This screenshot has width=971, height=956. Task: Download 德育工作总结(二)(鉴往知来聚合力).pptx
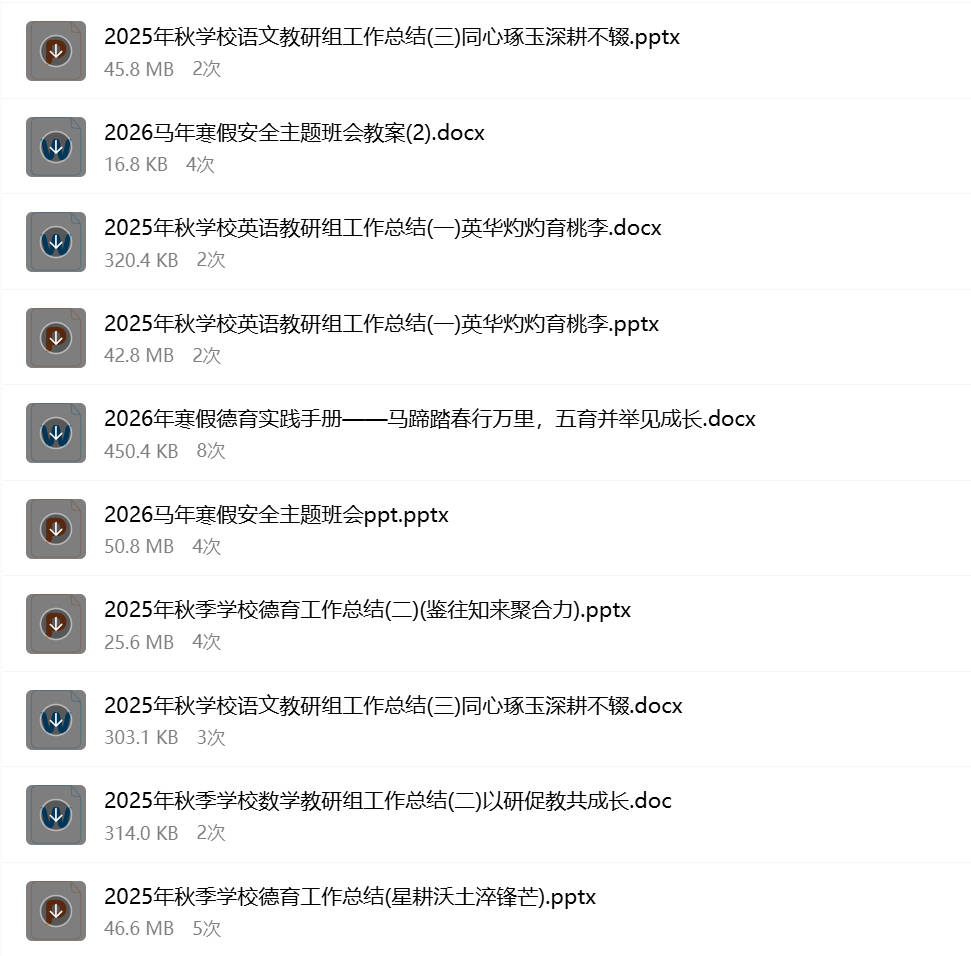56,624
